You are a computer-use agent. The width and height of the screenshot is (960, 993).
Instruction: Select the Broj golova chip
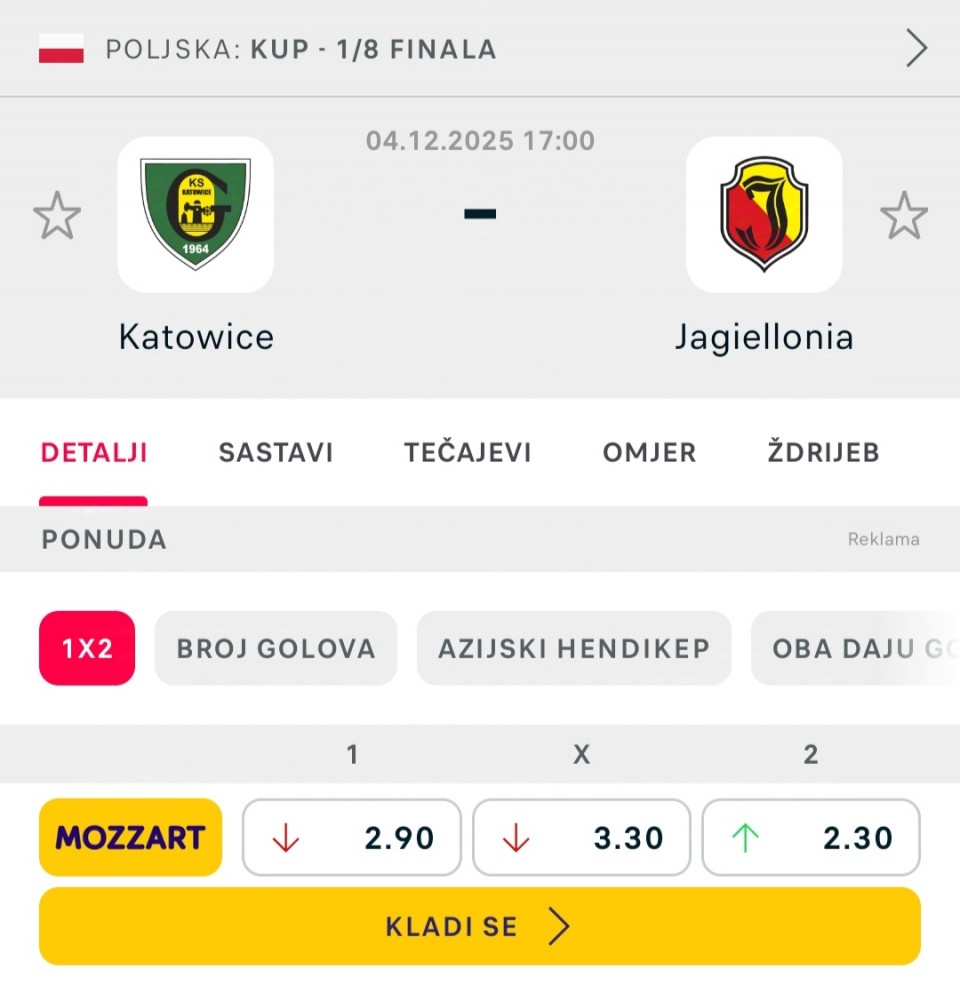(x=276, y=648)
